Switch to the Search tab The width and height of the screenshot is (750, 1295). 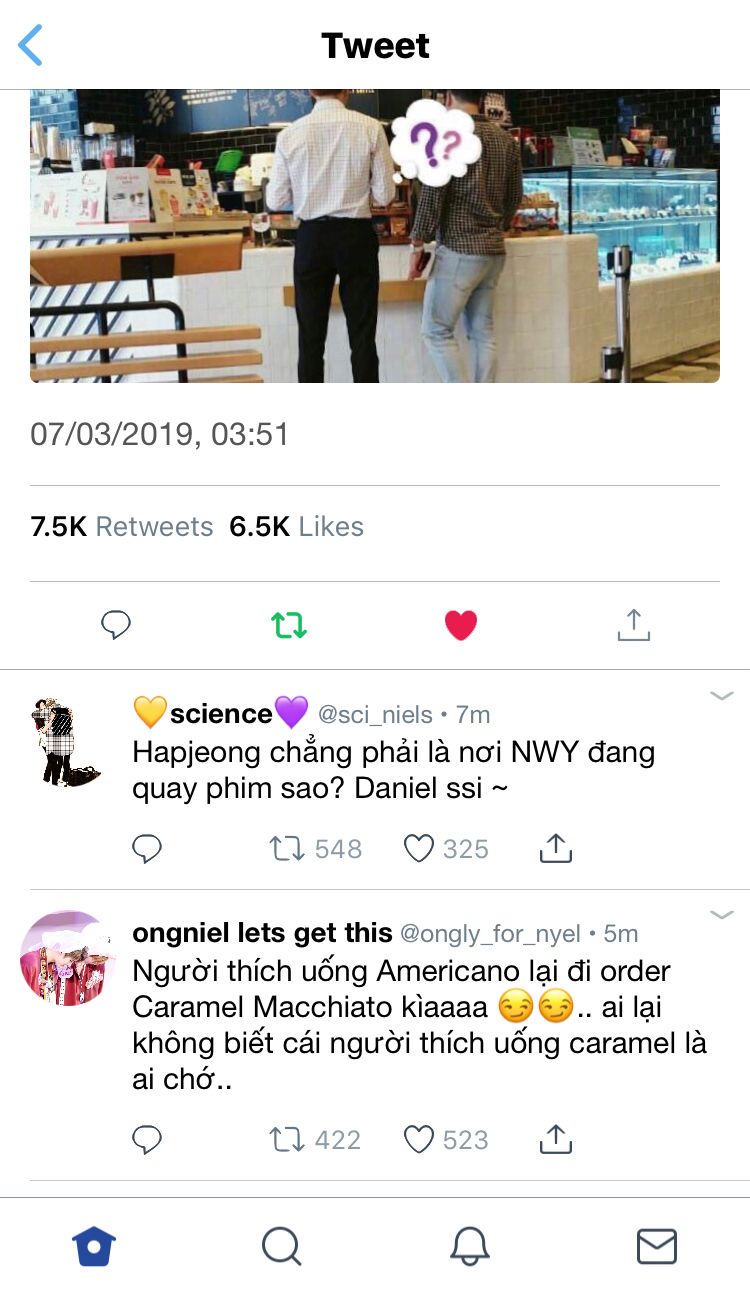click(x=281, y=1247)
